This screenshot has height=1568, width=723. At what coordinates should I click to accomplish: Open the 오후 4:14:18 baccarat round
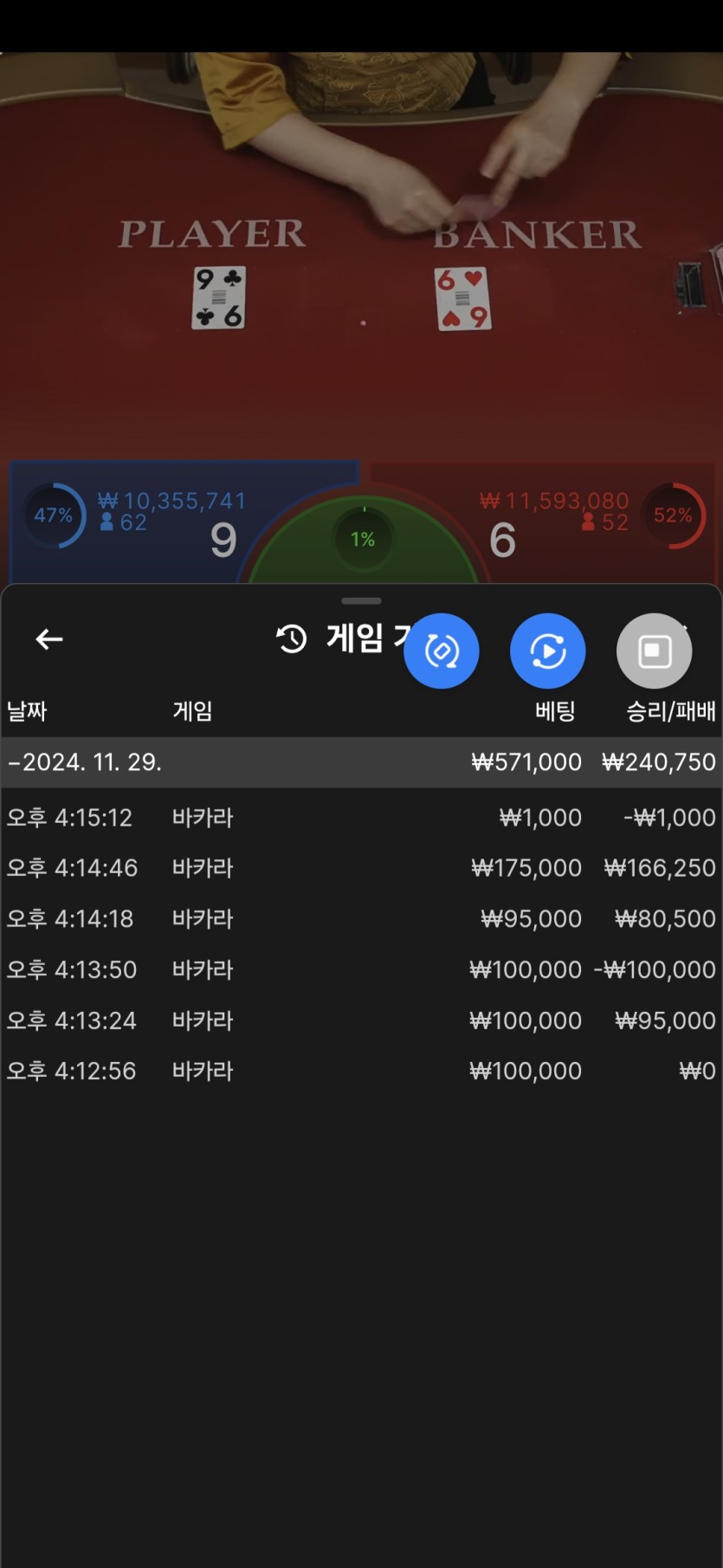(361, 918)
